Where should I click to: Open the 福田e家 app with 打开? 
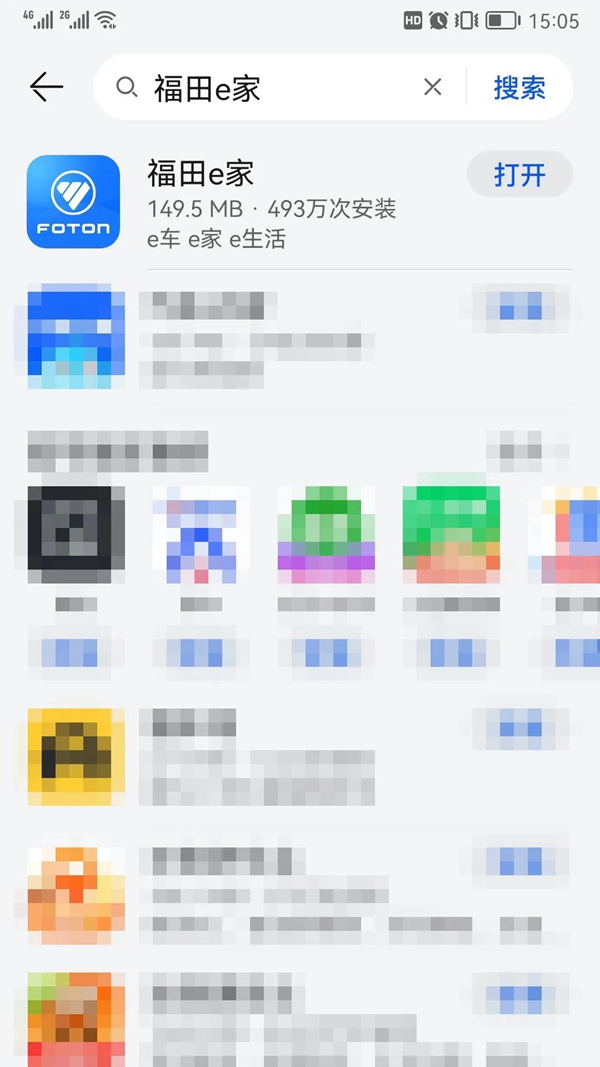[x=519, y=175]
